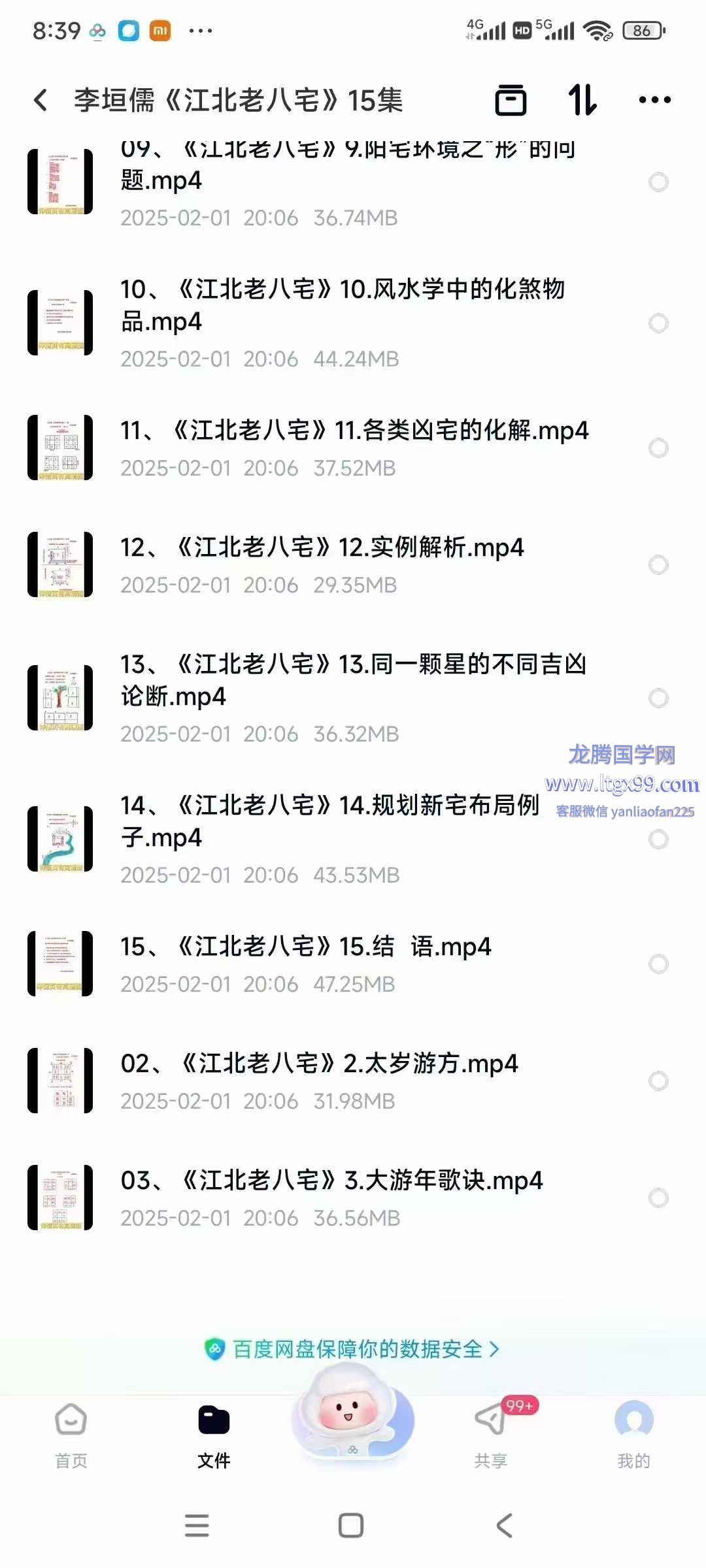Tick the checkbox for 3.大游年歌诀.mp4
Image resolution: width=706 pixels, height=1568 pixels.
coord(658,1198)
